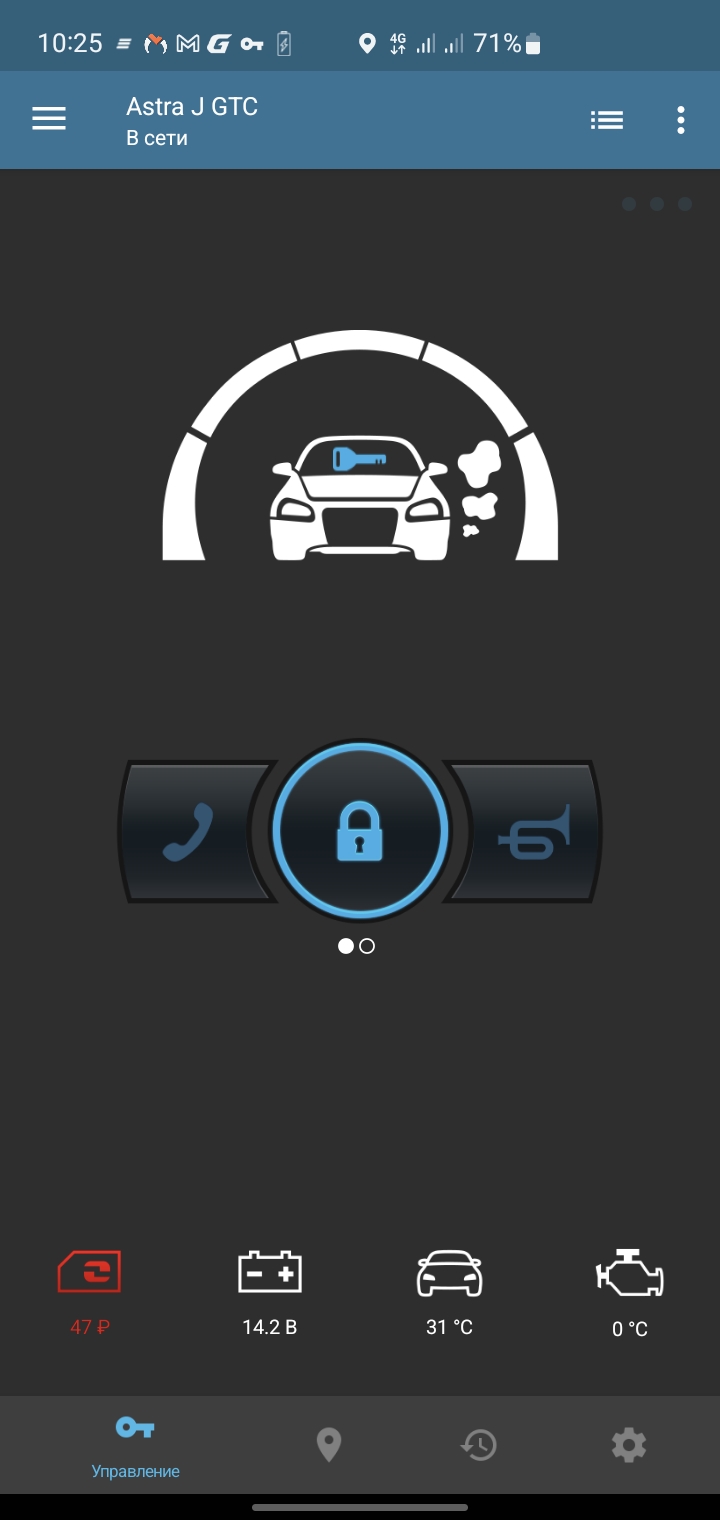
Task: Select the second control page dot
Action: pyautogui.click(x=367, y=946)
